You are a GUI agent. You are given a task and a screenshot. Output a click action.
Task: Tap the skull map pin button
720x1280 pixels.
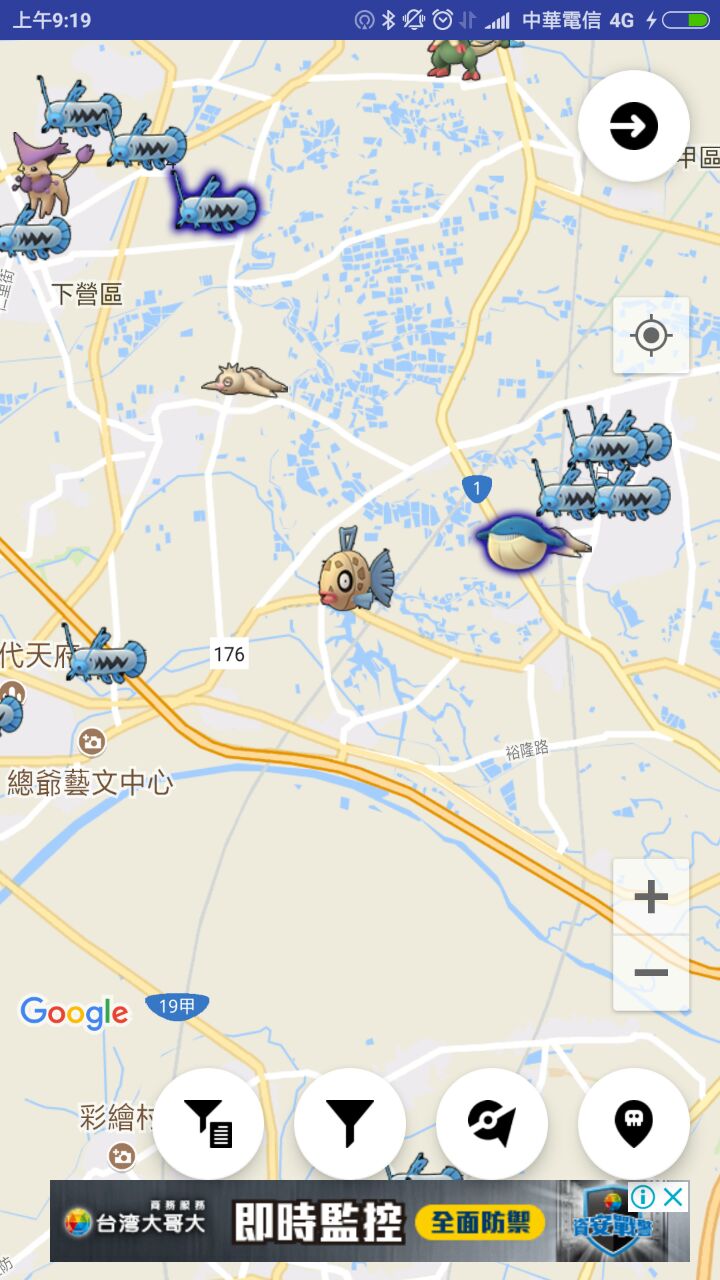coord(634,1123)
